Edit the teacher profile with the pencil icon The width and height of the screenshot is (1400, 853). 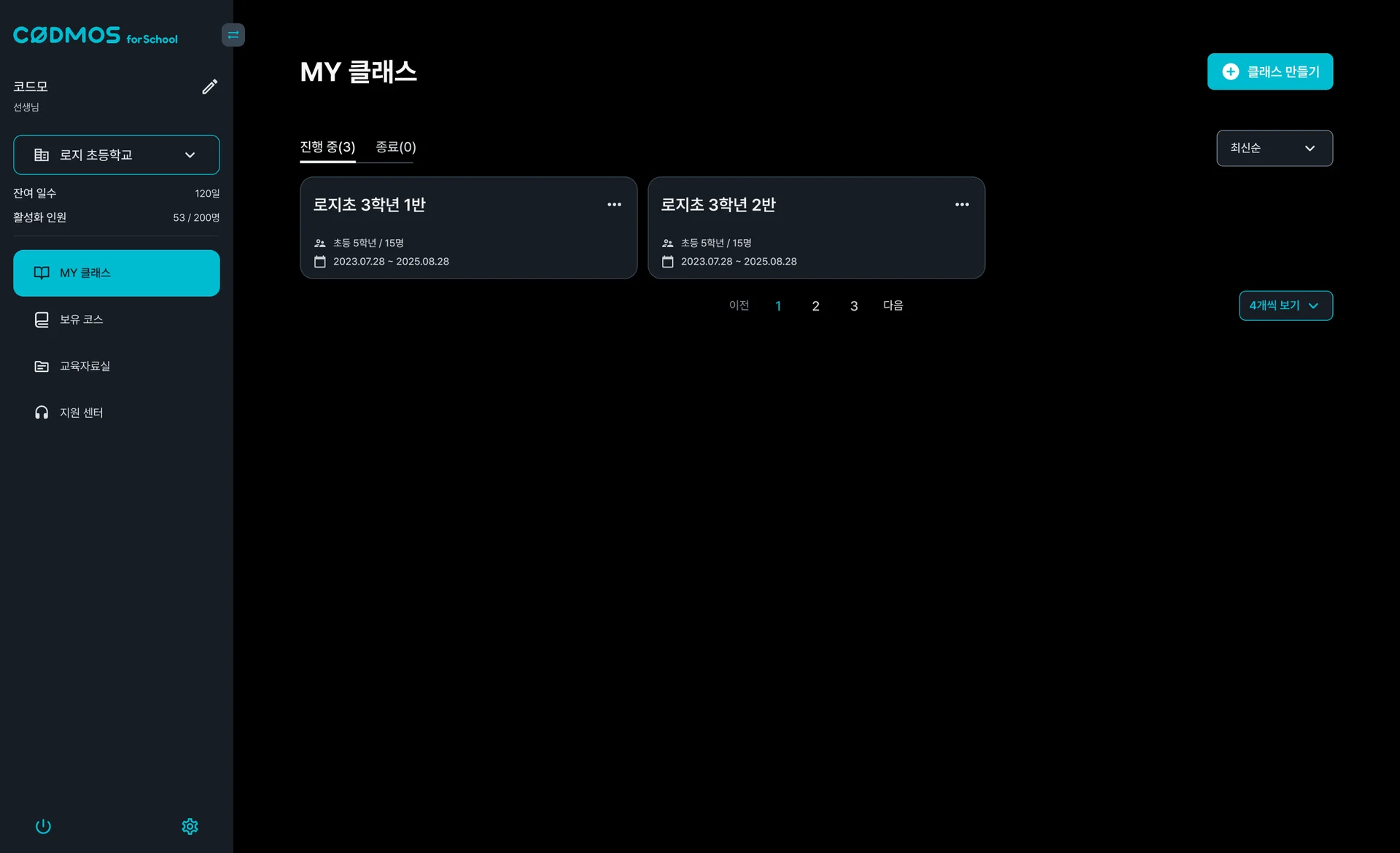(209, 87)
